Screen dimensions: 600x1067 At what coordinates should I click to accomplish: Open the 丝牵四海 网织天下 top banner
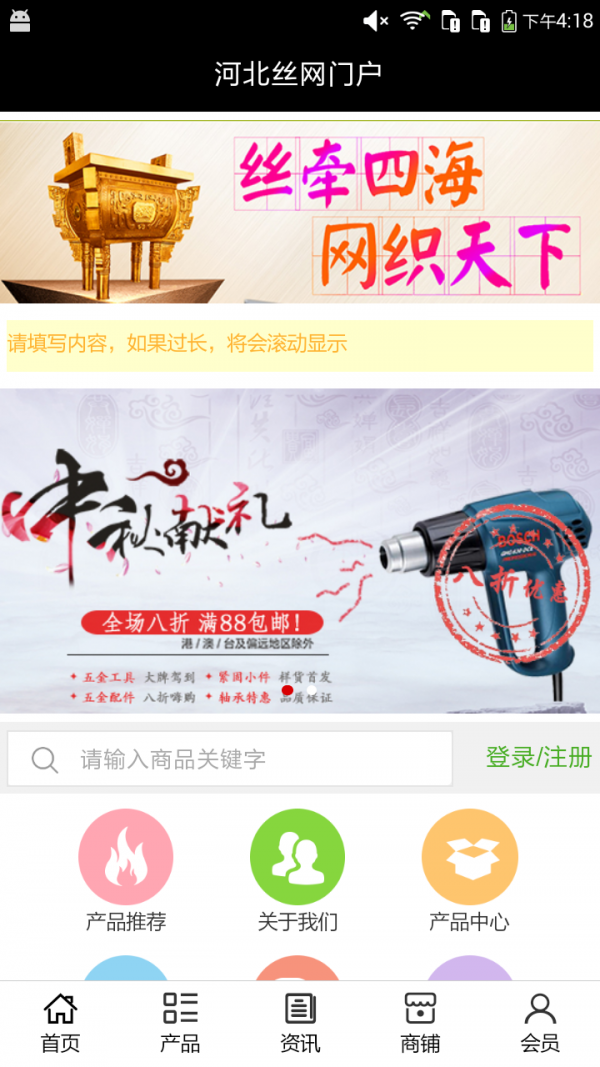(300, 212)
